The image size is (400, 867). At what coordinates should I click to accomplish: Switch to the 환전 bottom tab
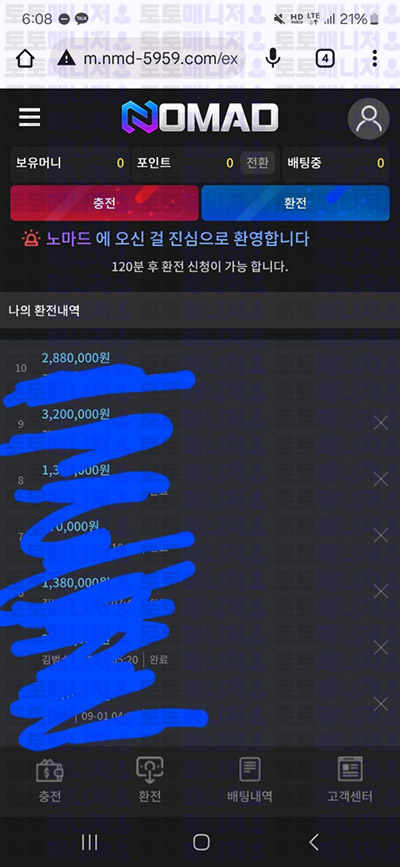[x=149, y=780]
